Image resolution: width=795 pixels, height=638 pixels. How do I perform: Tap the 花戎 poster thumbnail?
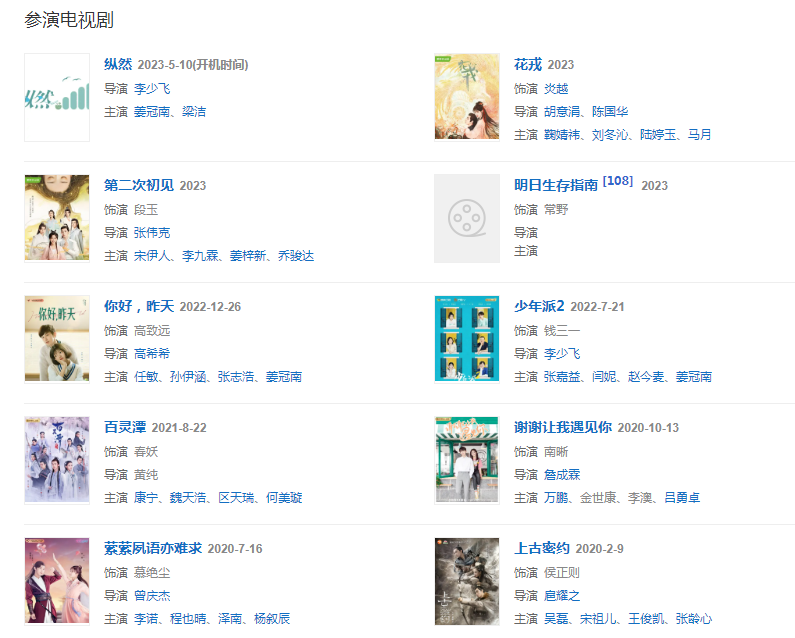[467, 97]
